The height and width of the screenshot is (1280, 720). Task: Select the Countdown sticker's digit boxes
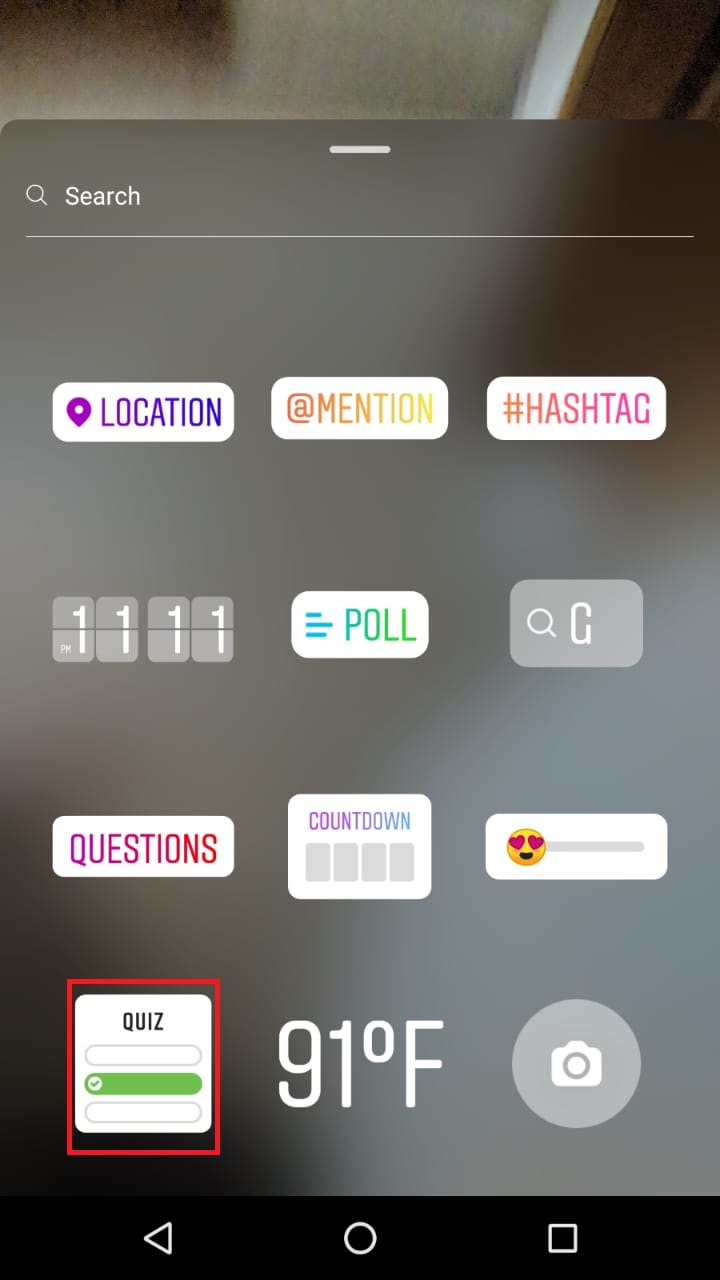click(359, 862)
